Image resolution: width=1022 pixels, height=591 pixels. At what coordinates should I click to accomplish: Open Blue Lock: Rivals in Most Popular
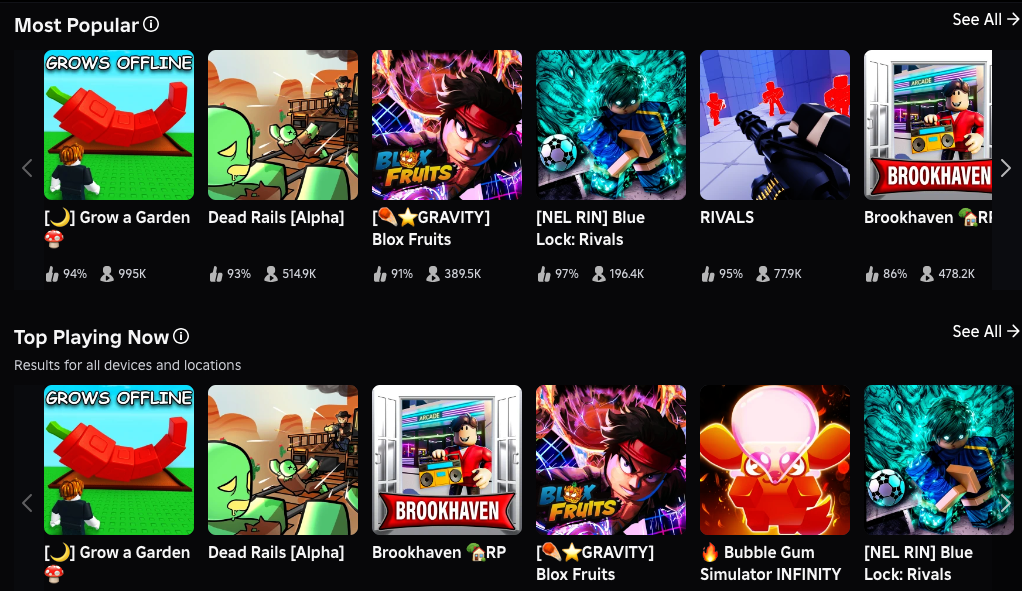tap(611, 125)
